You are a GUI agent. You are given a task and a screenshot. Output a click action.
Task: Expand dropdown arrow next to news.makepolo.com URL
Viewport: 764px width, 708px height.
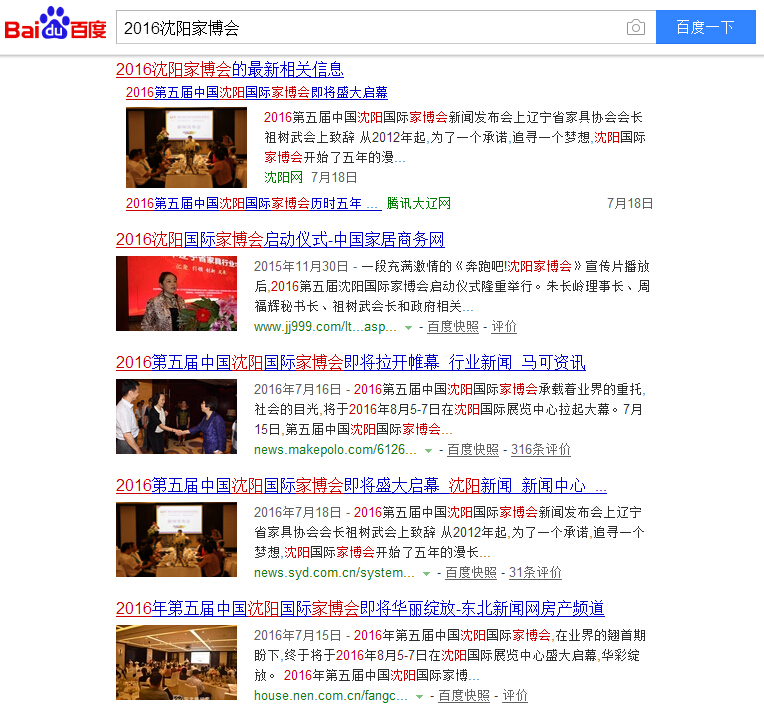coord(429,451)
